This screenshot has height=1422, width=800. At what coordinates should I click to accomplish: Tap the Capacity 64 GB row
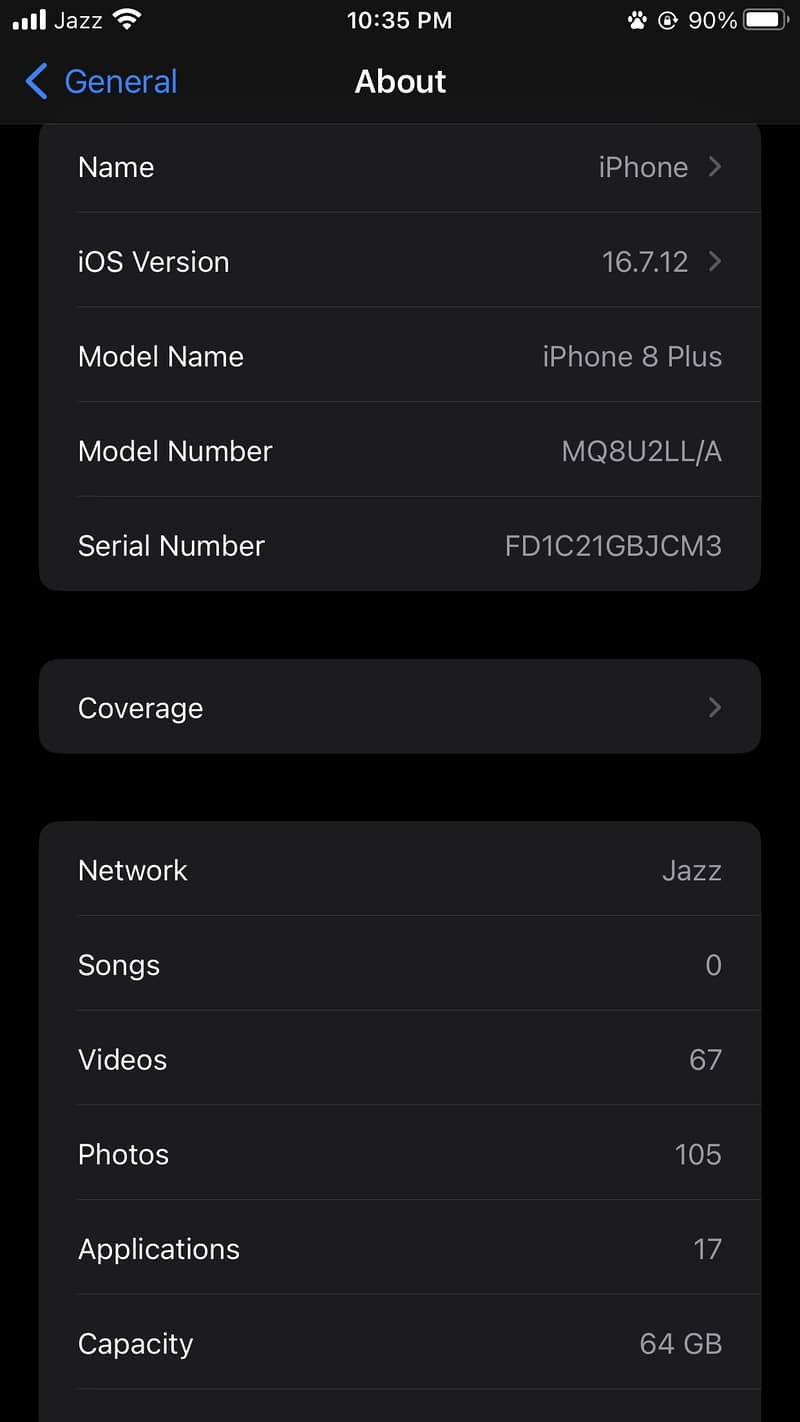[x=400, y=1344]
